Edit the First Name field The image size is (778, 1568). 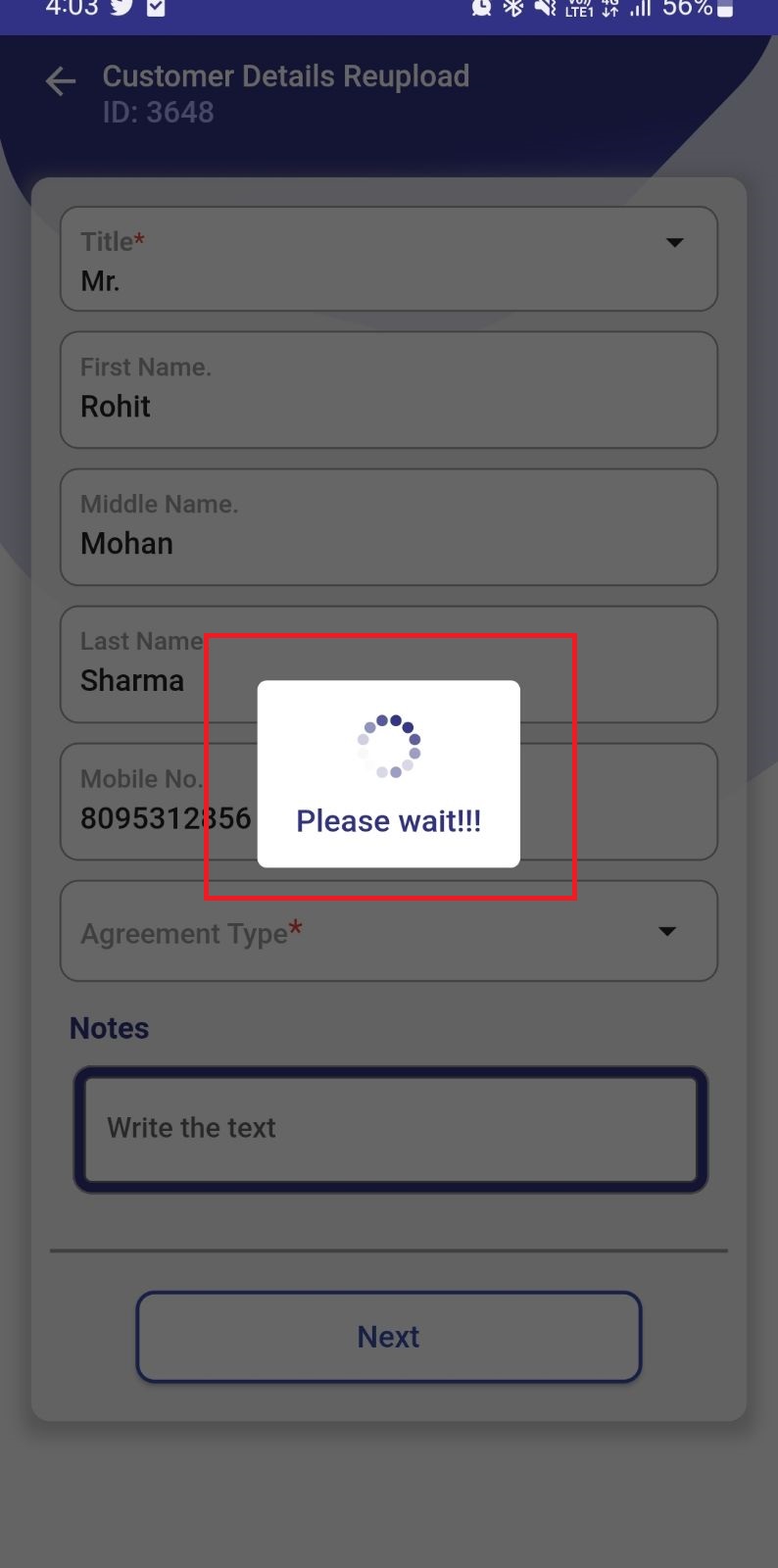tap(388, 390)
